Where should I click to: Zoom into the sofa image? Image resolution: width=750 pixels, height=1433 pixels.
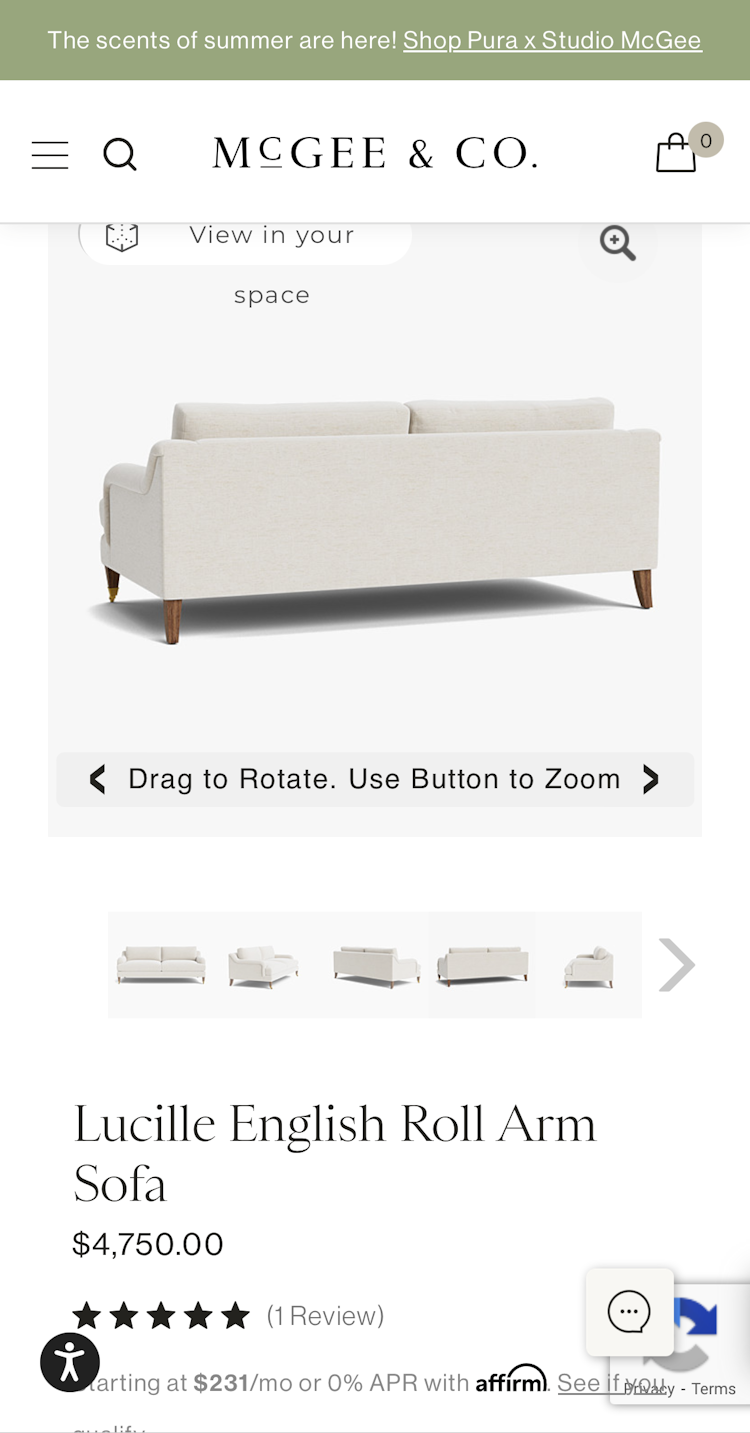click(617, 242)
